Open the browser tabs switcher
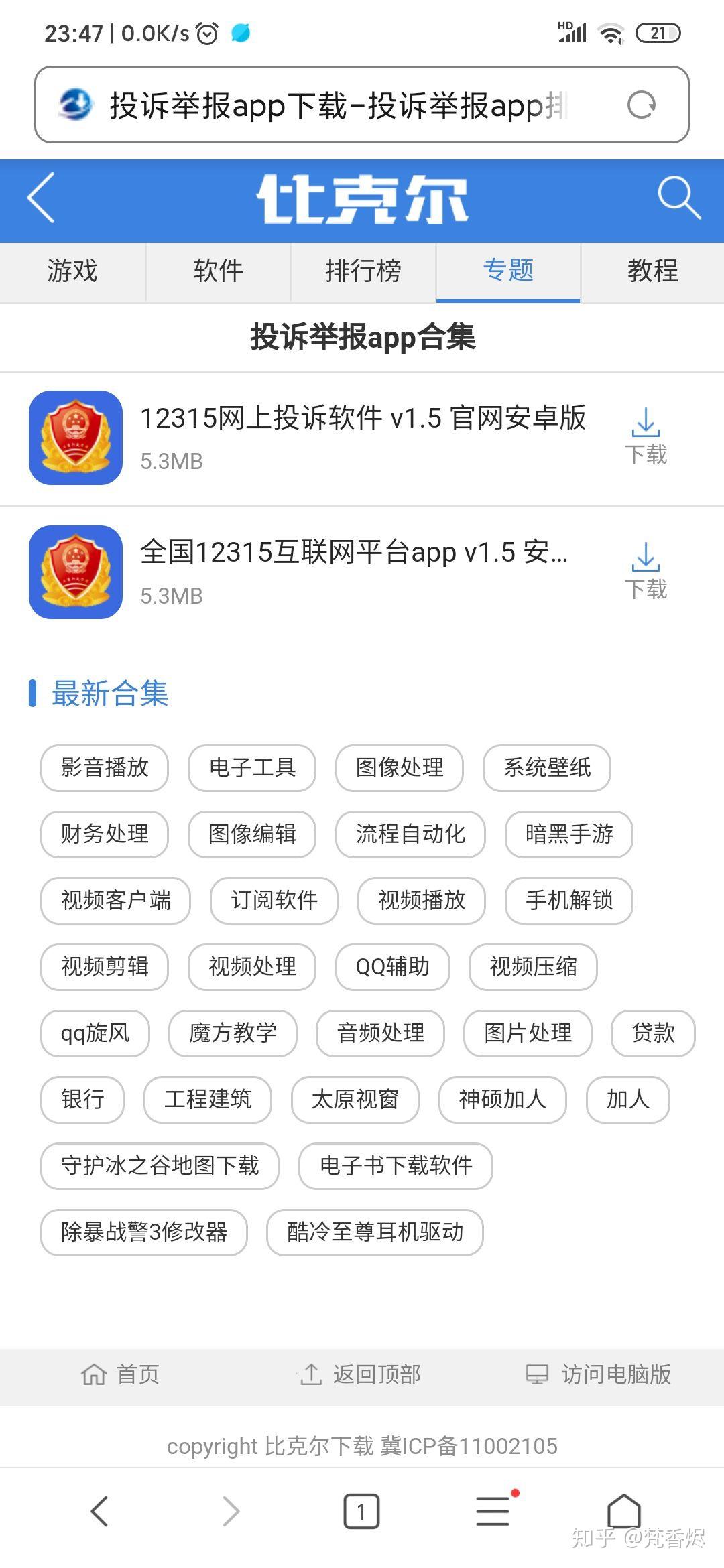724x1568 pixels. tap(361, 1512)
